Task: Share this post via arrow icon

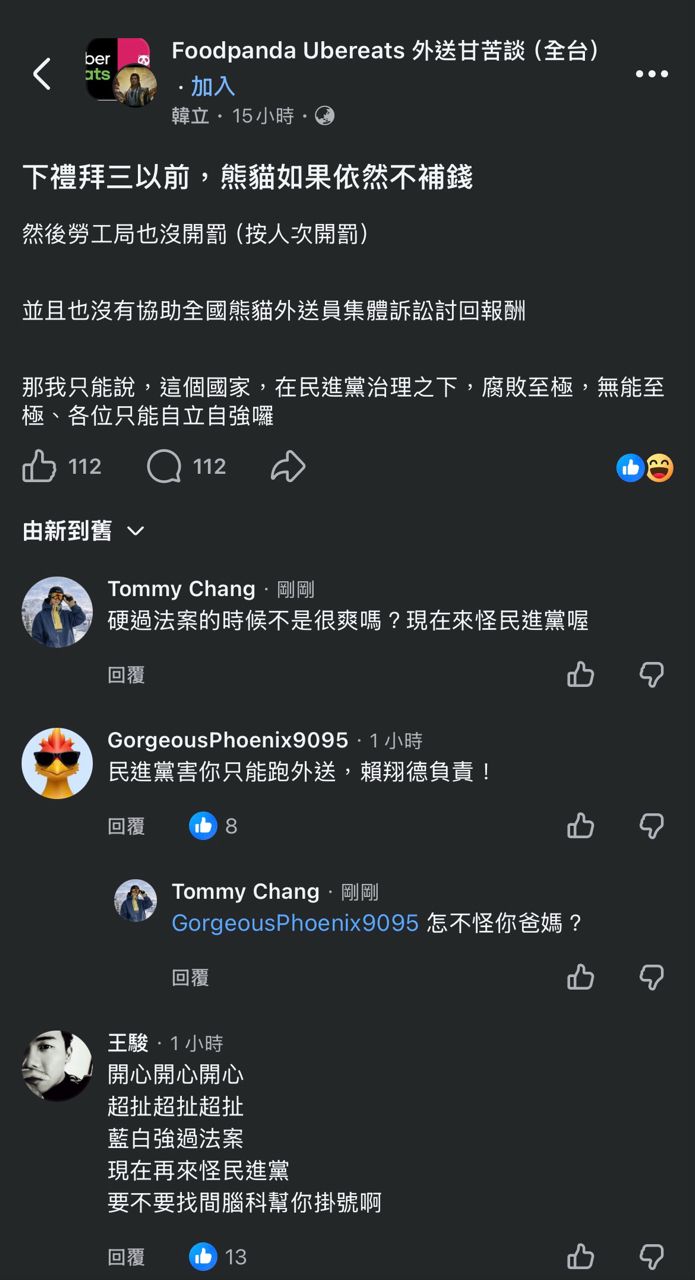Action: [288, 466]
